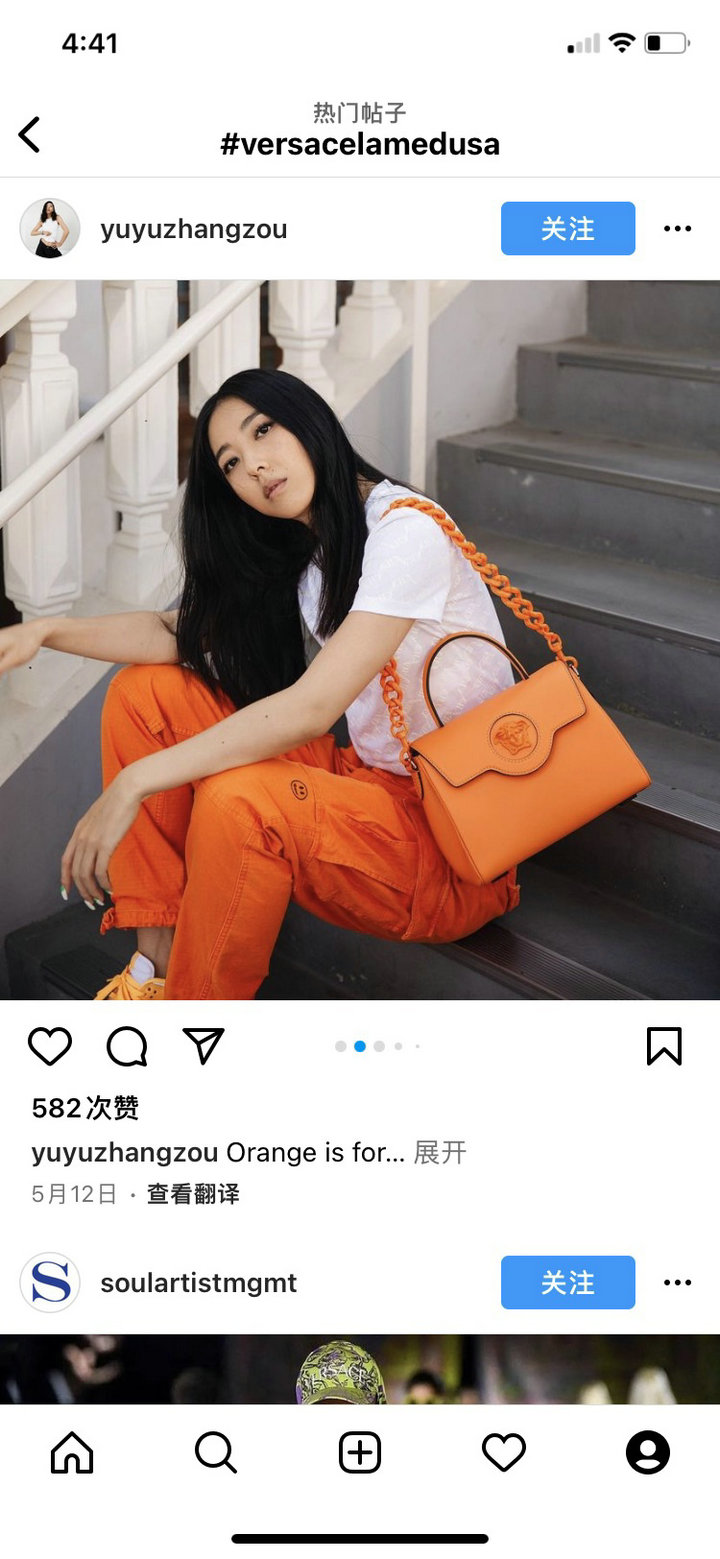Bookmark yuyuzhangzou's post
Image resolution: width=720 pixels, height=1559 pixels.
[664, 1046]
